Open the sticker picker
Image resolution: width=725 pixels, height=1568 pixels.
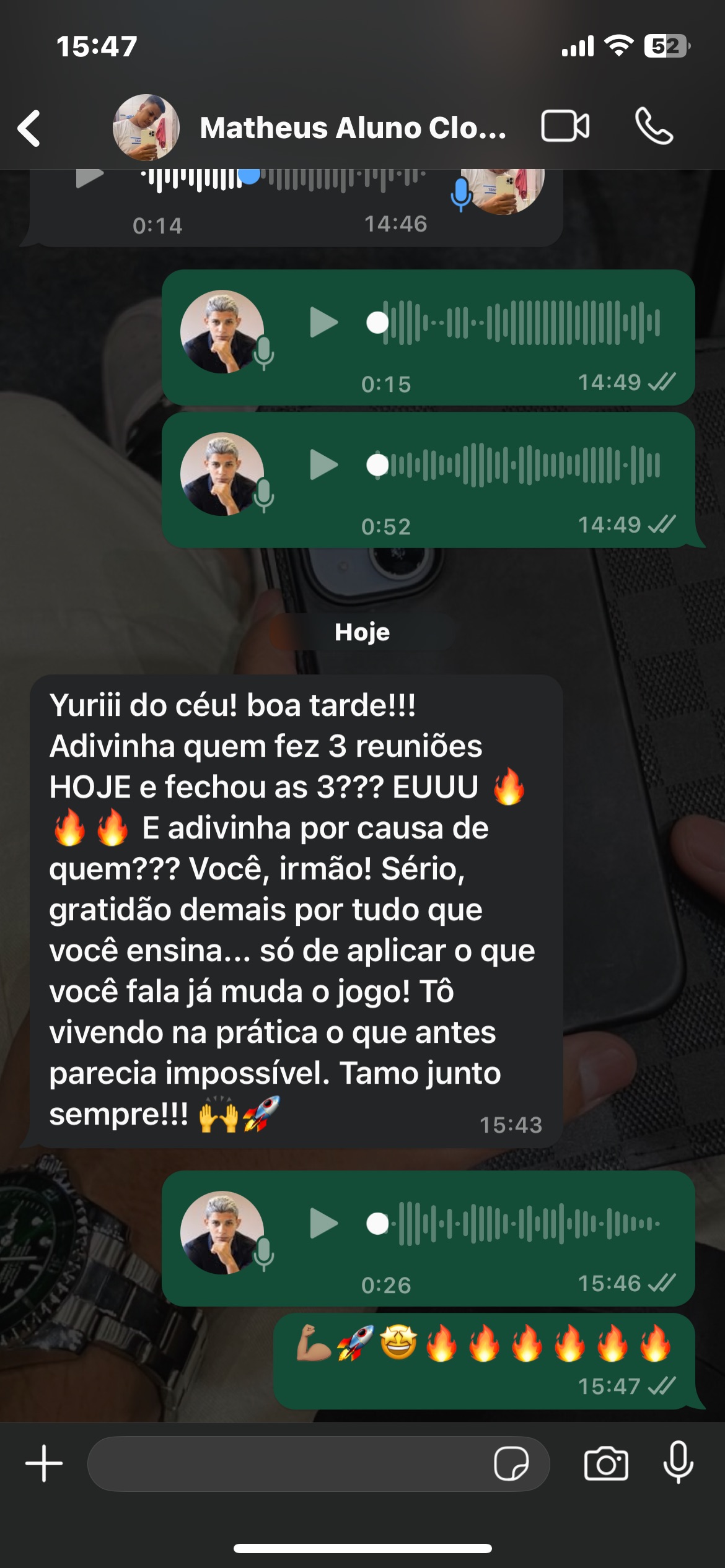(x=511, y=1464)
